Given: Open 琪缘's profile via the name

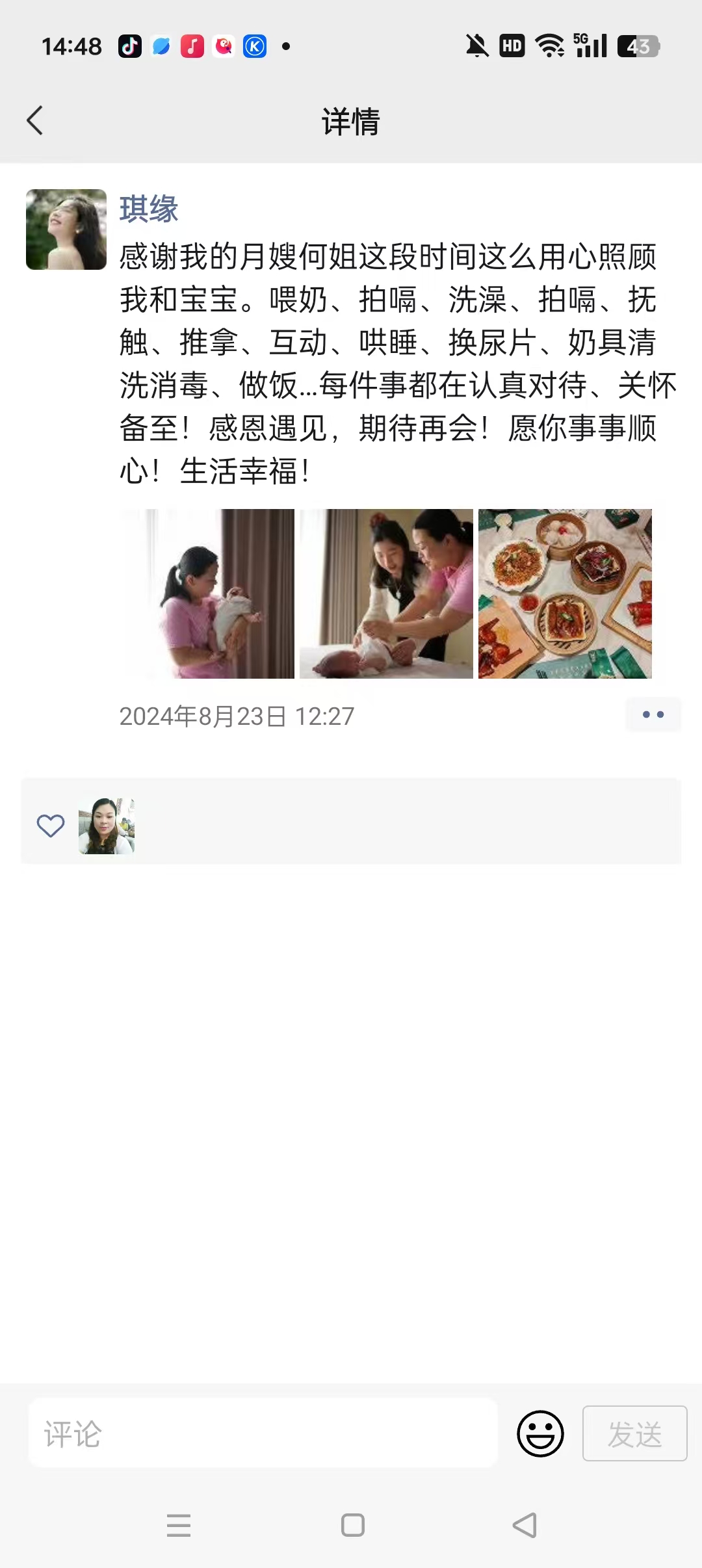Looking at the screenshot, I should click(x=149, y=209).
